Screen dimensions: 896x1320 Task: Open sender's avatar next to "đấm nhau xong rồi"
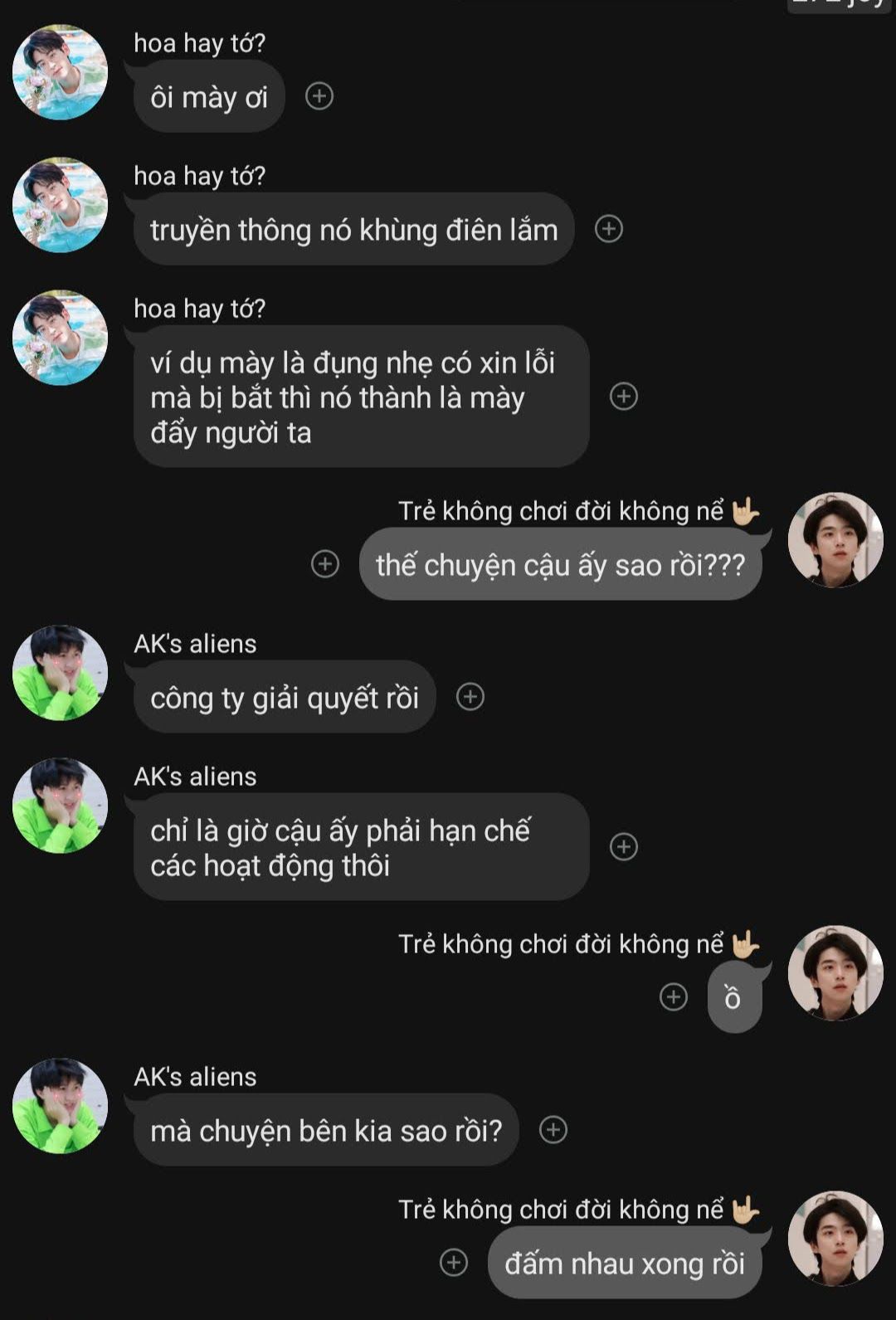point(835,1239)
